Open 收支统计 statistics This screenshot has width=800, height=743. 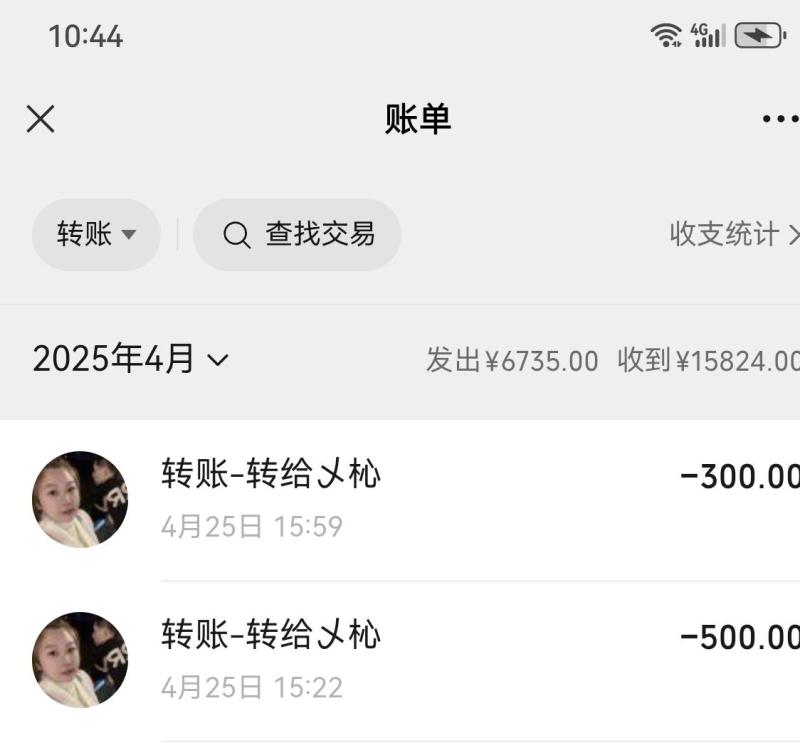click(733, 235)
